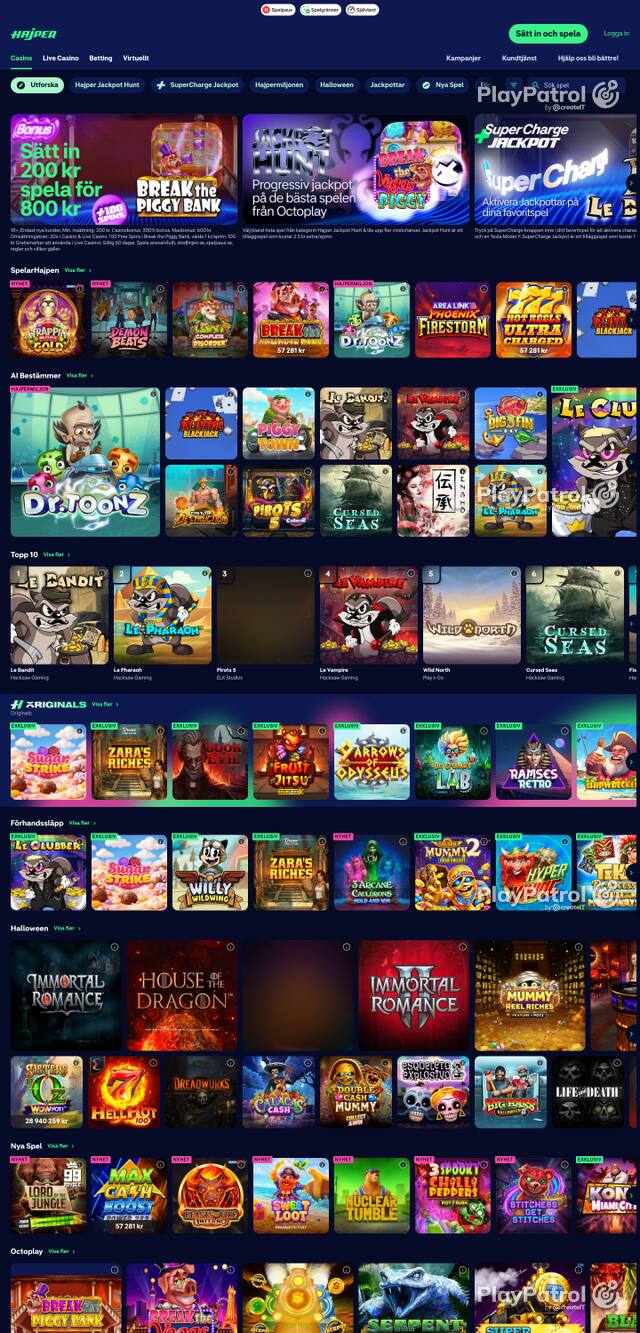Show more Halloween games
Image resolution: width=640 pixels, height=1333 pixels.
(66, 928)
